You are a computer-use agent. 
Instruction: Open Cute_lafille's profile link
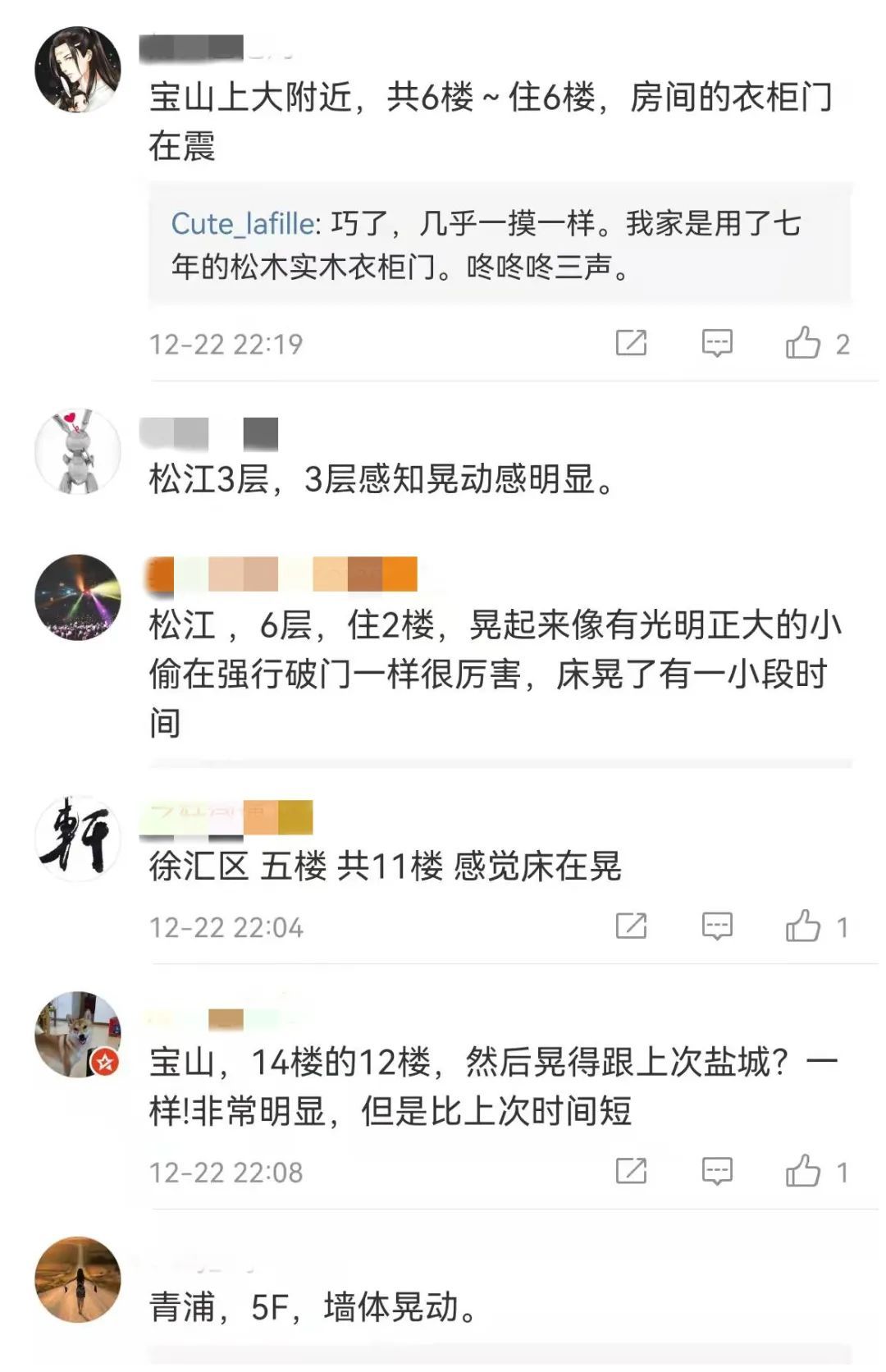[243, 223]
